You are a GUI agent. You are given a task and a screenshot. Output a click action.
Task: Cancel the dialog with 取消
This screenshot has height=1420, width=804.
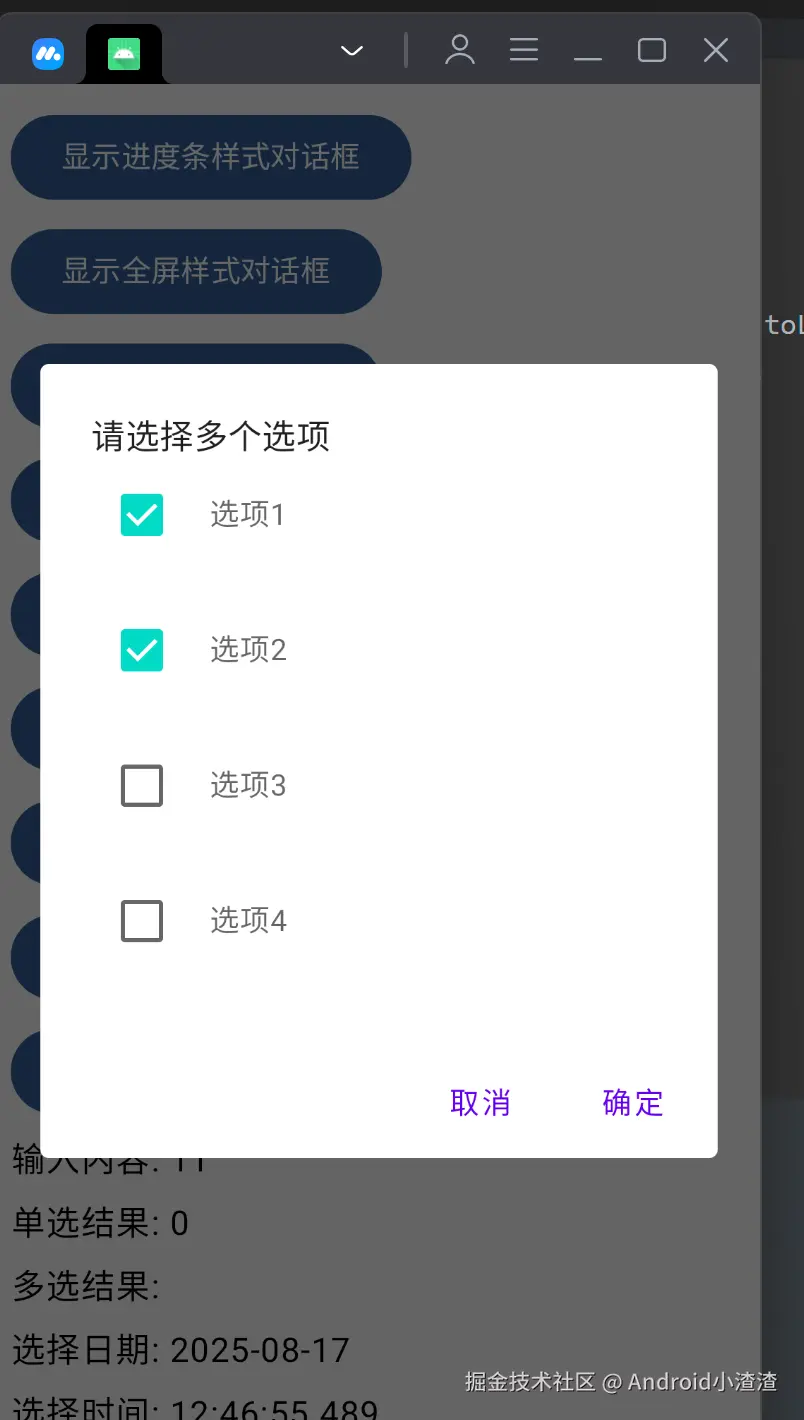pos(480,1103)
